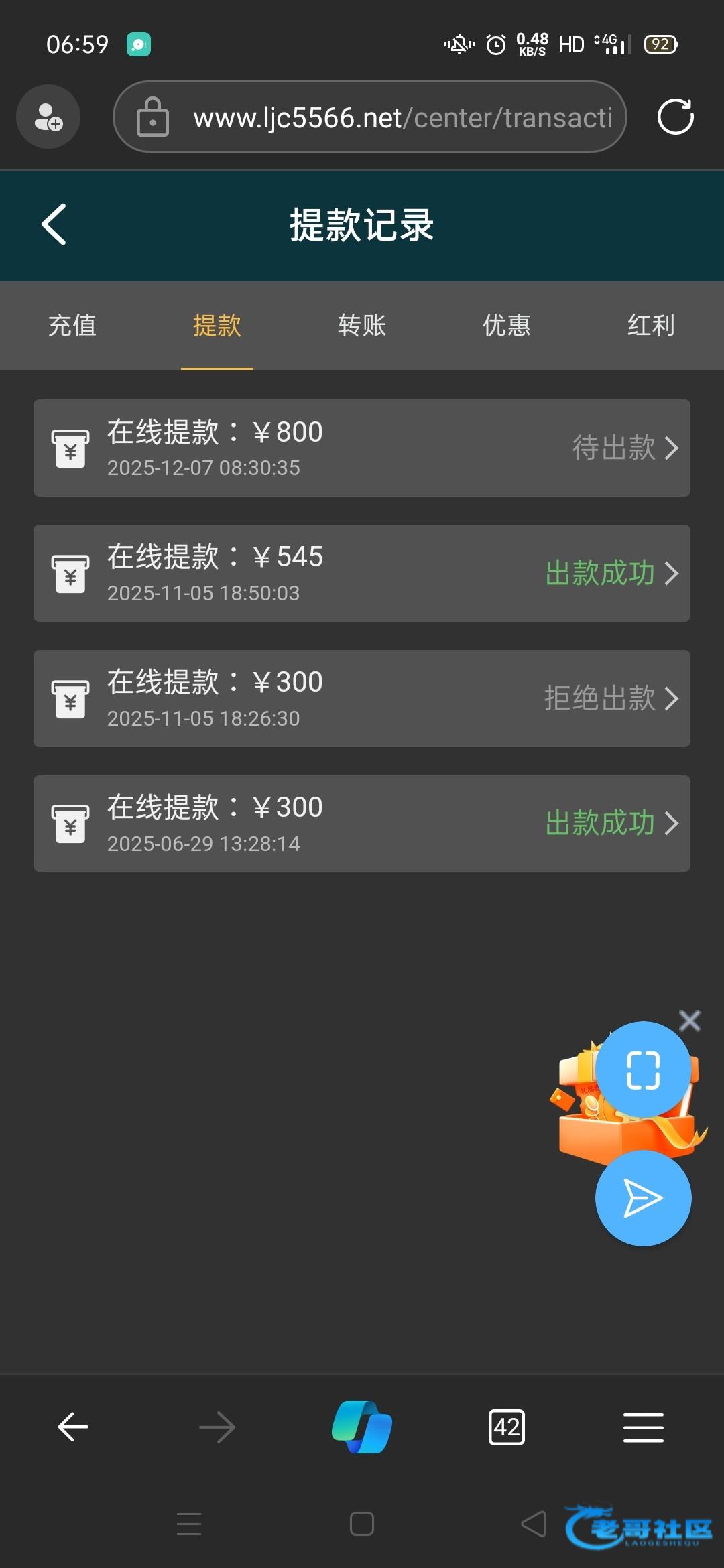Open the ¥545 withdrawal record
The width and height of the screenshot is (724, 1568).
362,573
